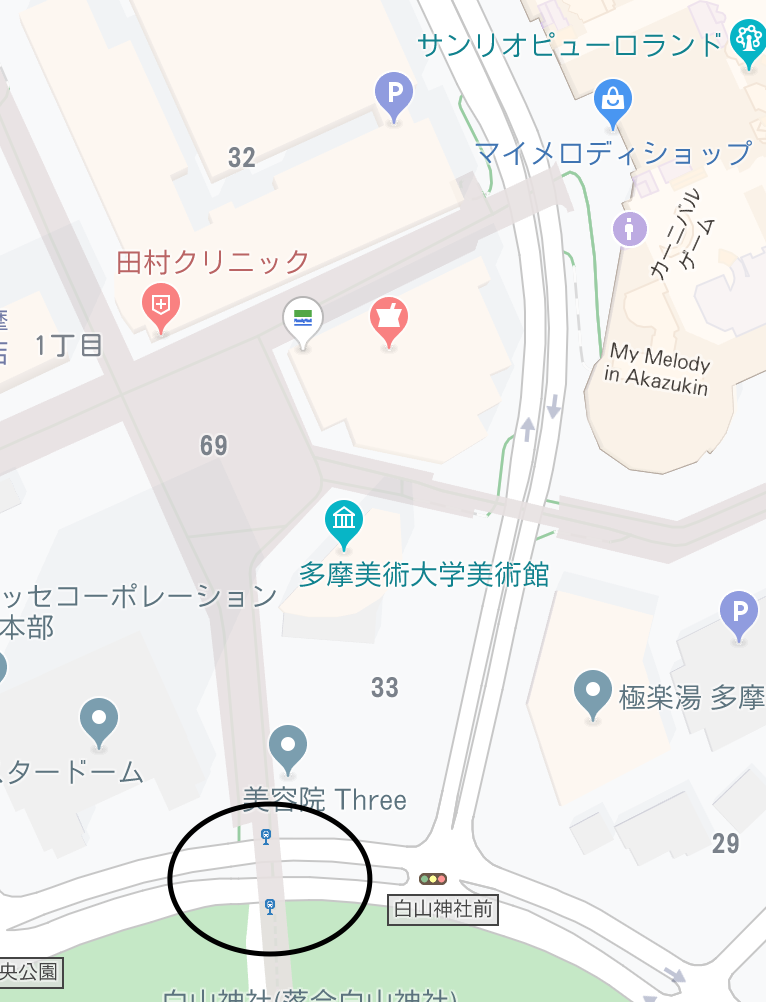Image resolution: width=766 pixels, height=1002 pixels.
Task: Select the upper bus stop icon inside the circle
Action: click(x=265, y=838)
